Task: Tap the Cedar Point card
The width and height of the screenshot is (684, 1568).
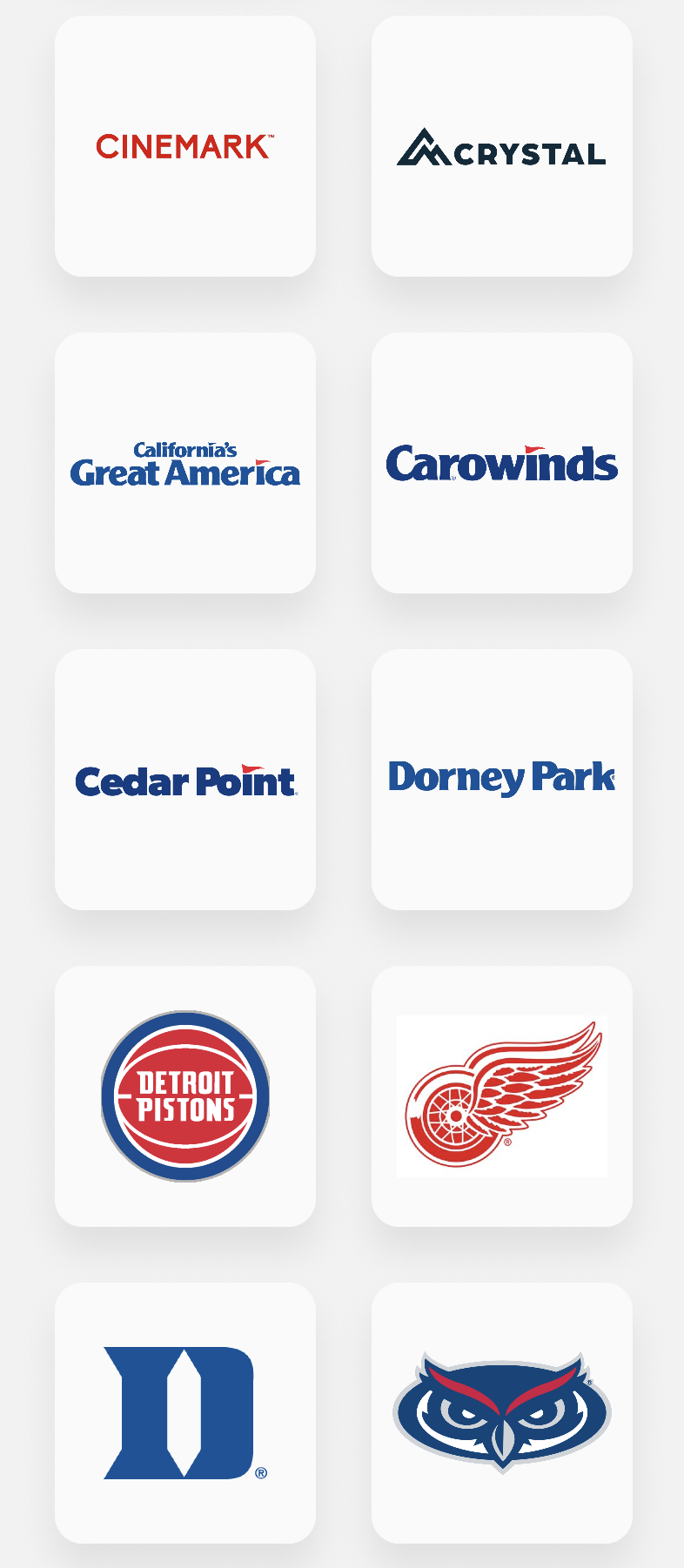Action: tap(184, 780)
